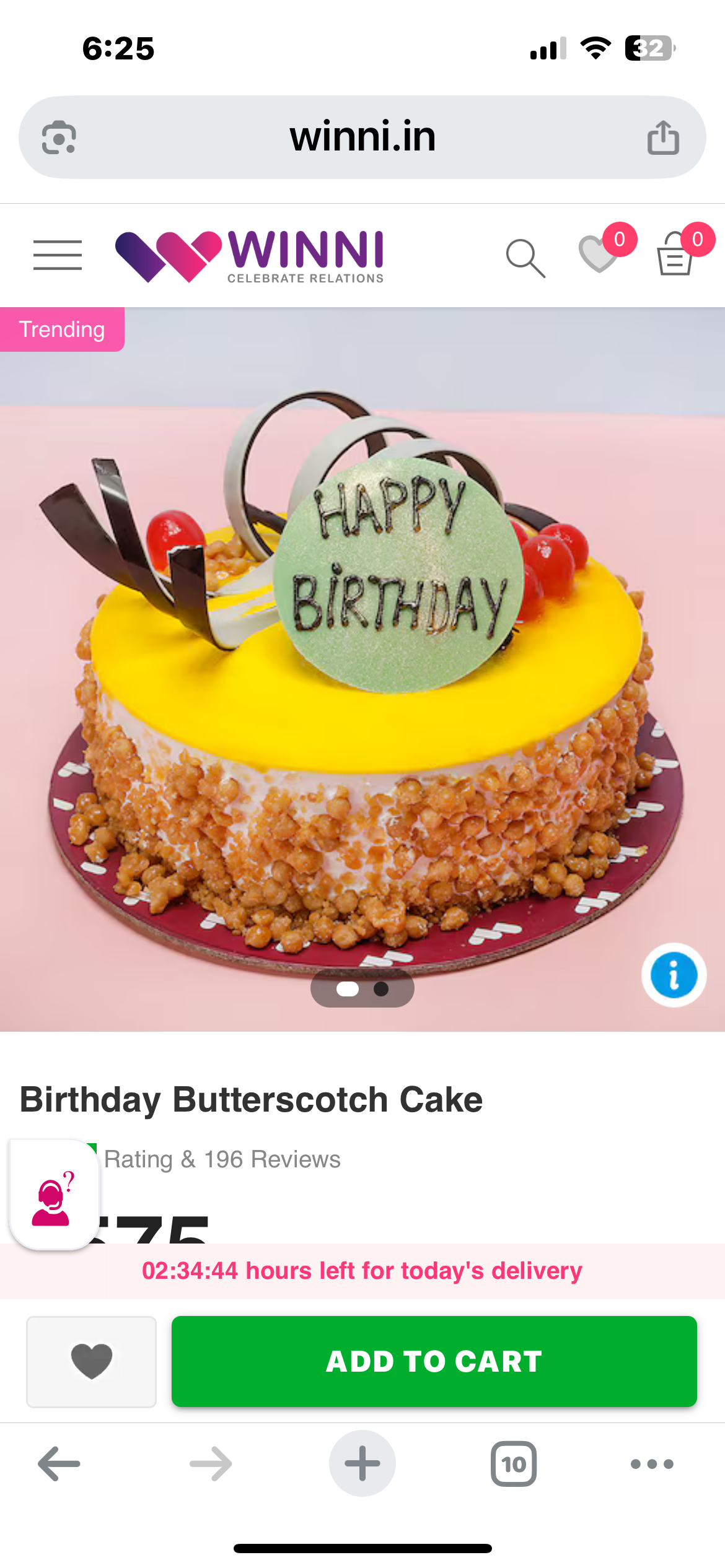Tap ADD TO CART
This screenshot has width=725, height=1568.
(434, 1361)
